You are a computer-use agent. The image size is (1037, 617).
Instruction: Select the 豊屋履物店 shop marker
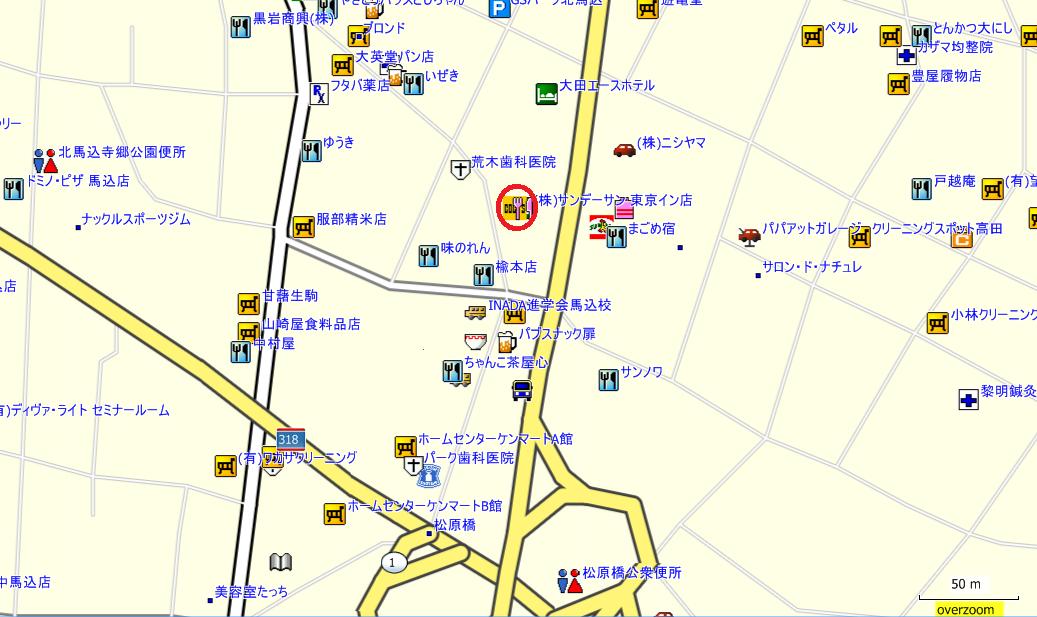coord(898,83)
